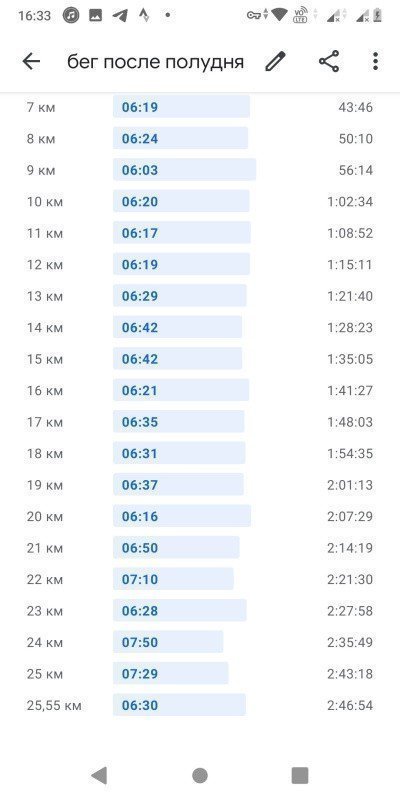Go back using the top arrow
The width and height of the screenshot is (400, 800).
[31, 62]
